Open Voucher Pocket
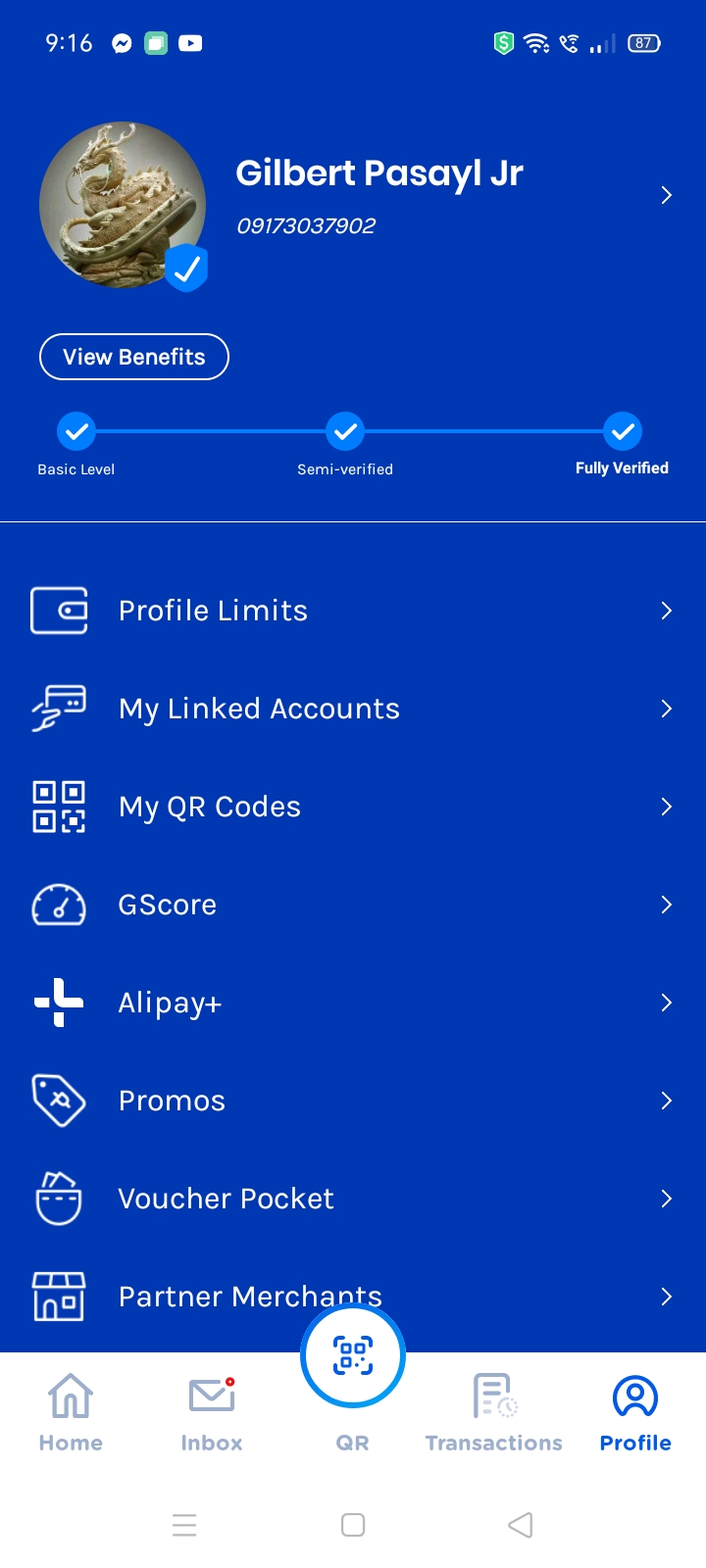Screen dimensions: 706x1568 point(226,1199)
